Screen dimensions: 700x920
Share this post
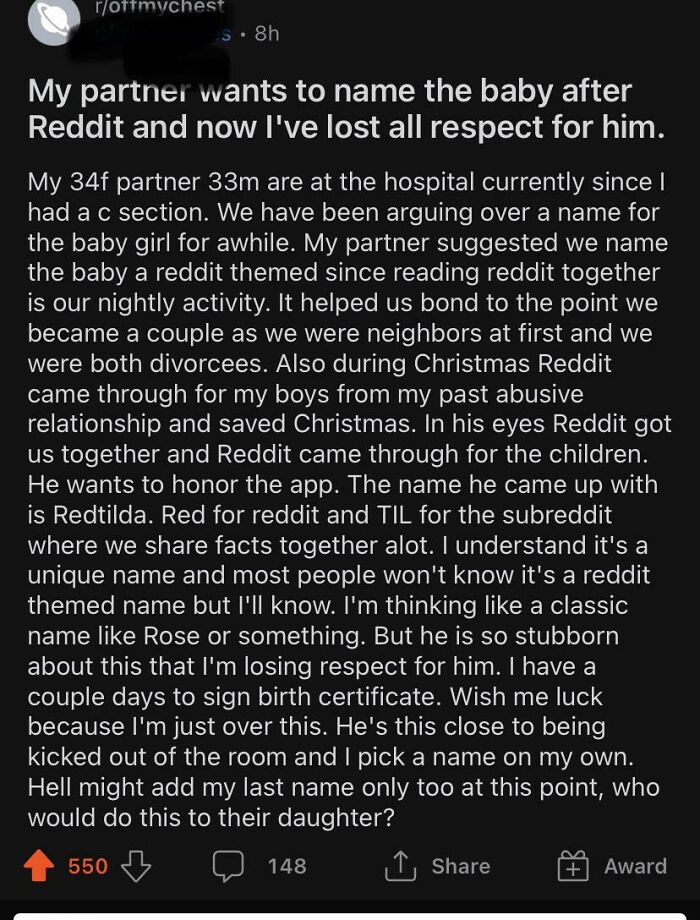click(x=437, y=867)
